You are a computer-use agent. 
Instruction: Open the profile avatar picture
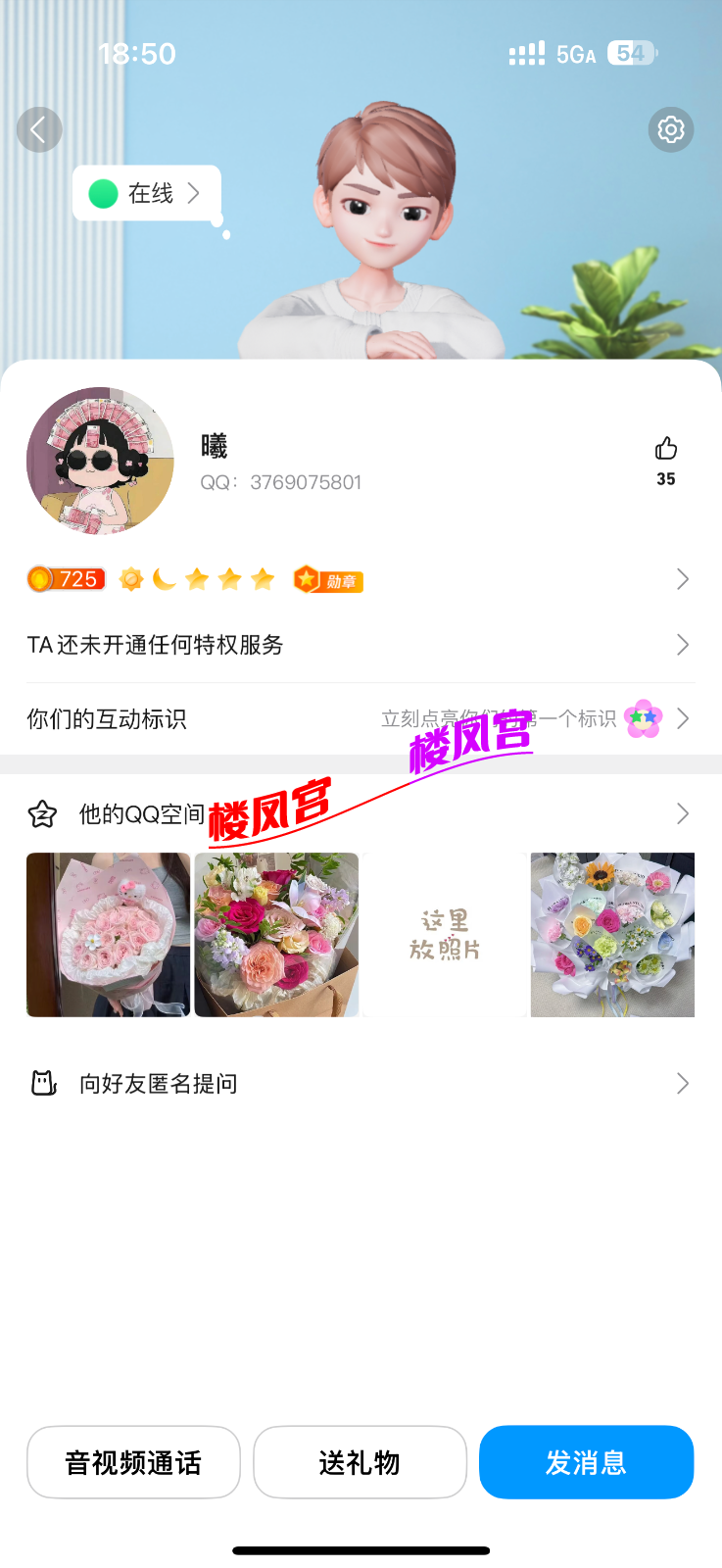(100, 461)
